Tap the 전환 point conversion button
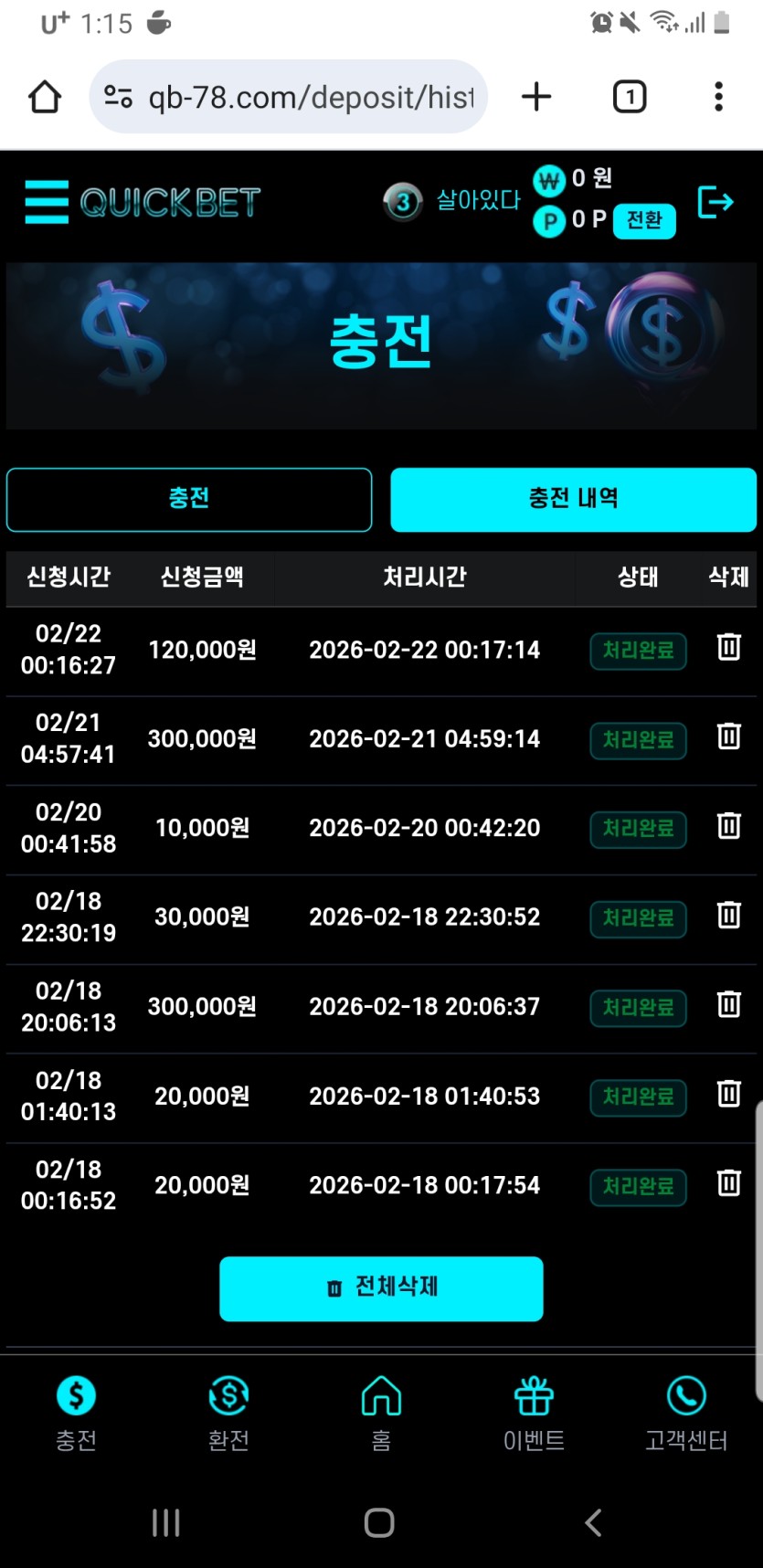Screen dimensions: 763x1568 pyautogui.click(x=644, y=220)
